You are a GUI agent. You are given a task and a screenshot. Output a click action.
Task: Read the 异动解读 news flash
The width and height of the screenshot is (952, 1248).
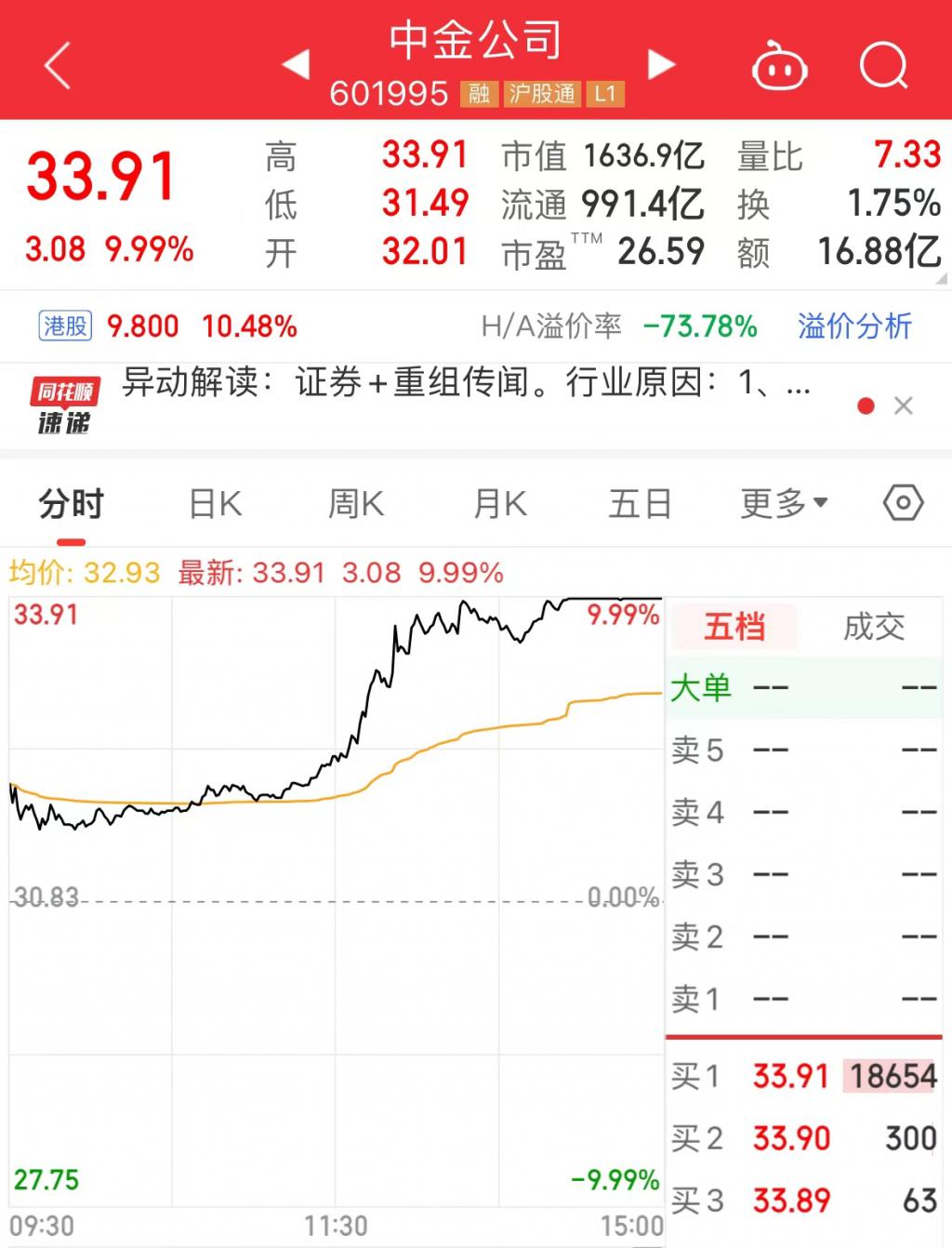pyautogui.click(x=465, y=383)
